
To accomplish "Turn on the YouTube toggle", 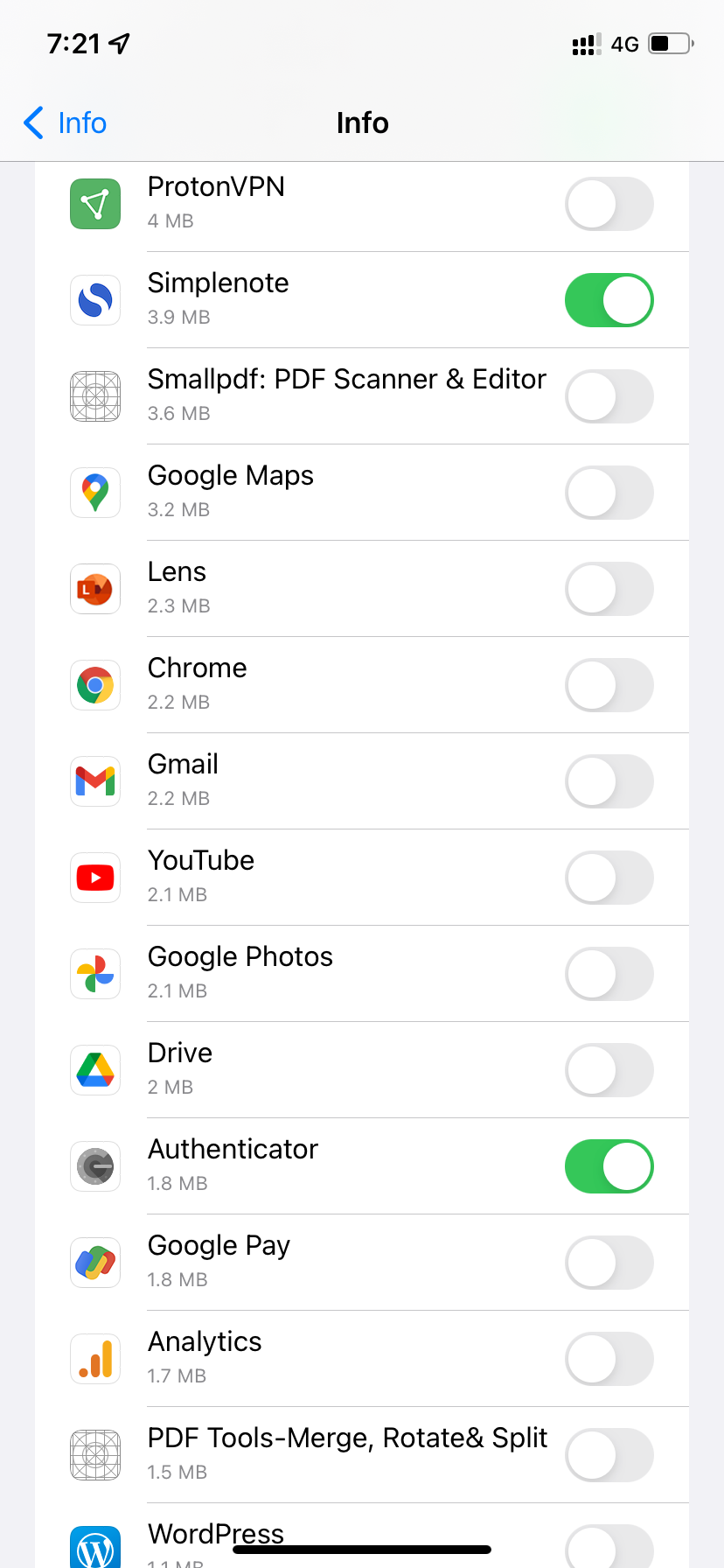I will [x=609, y=878].
